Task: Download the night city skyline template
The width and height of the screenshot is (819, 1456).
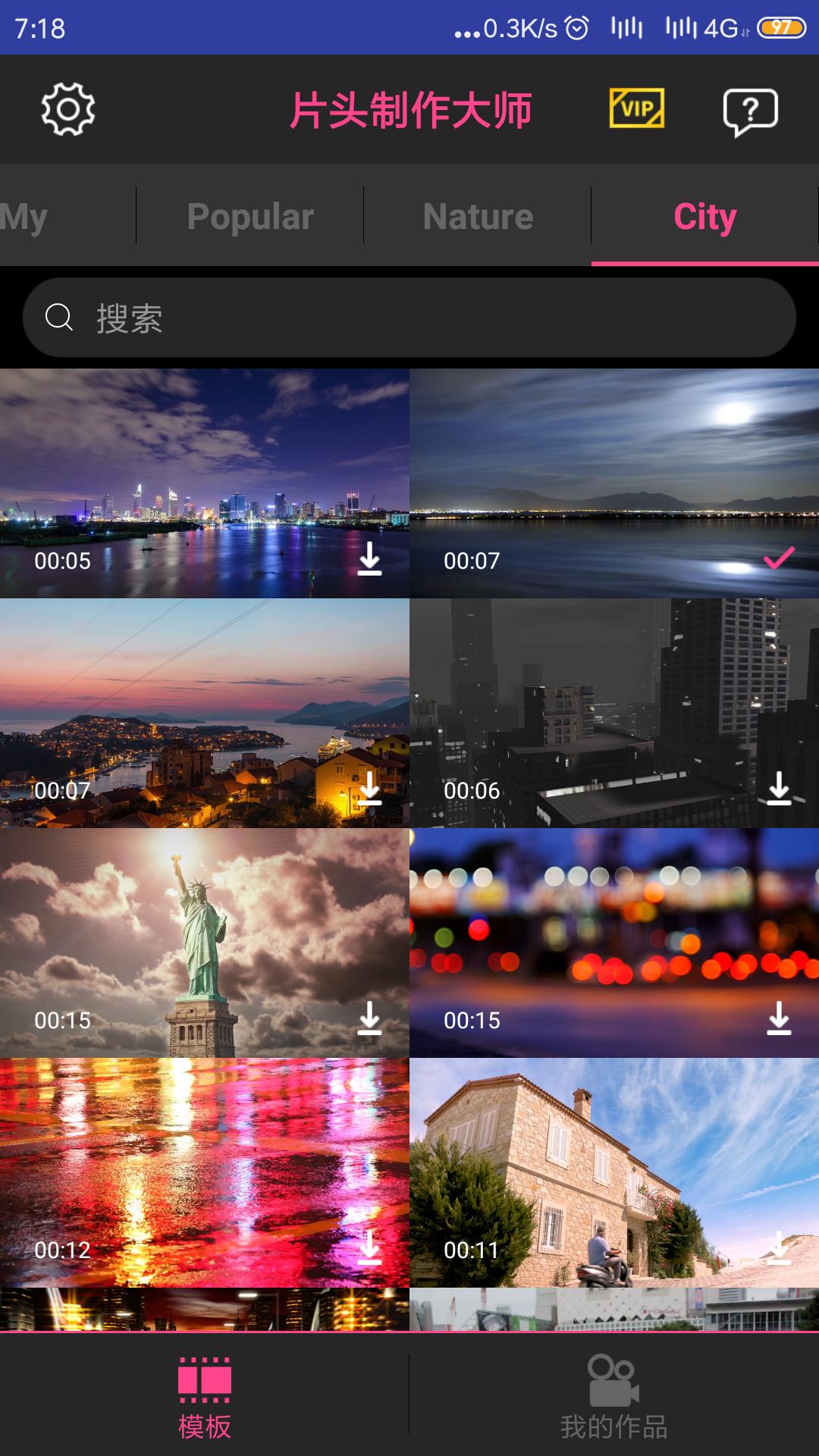Action: tap(369, 560)
